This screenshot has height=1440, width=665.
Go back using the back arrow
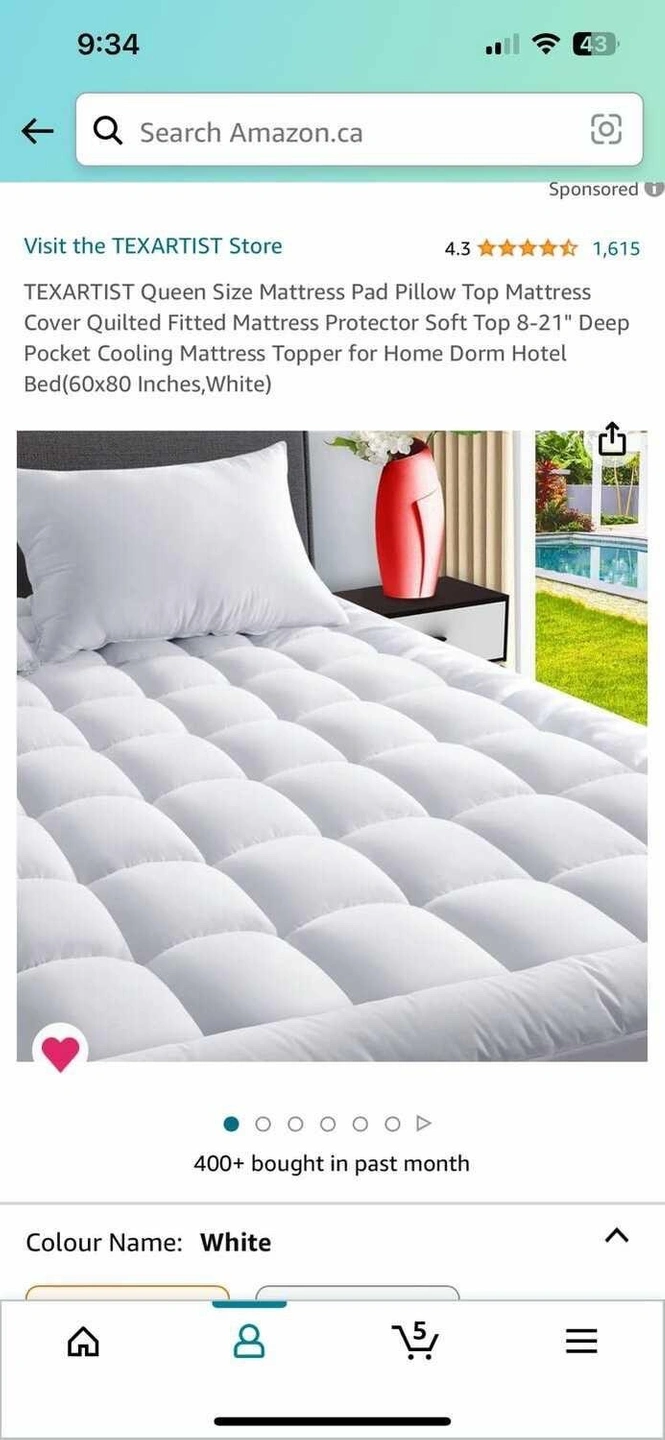(x=37, y=131)
